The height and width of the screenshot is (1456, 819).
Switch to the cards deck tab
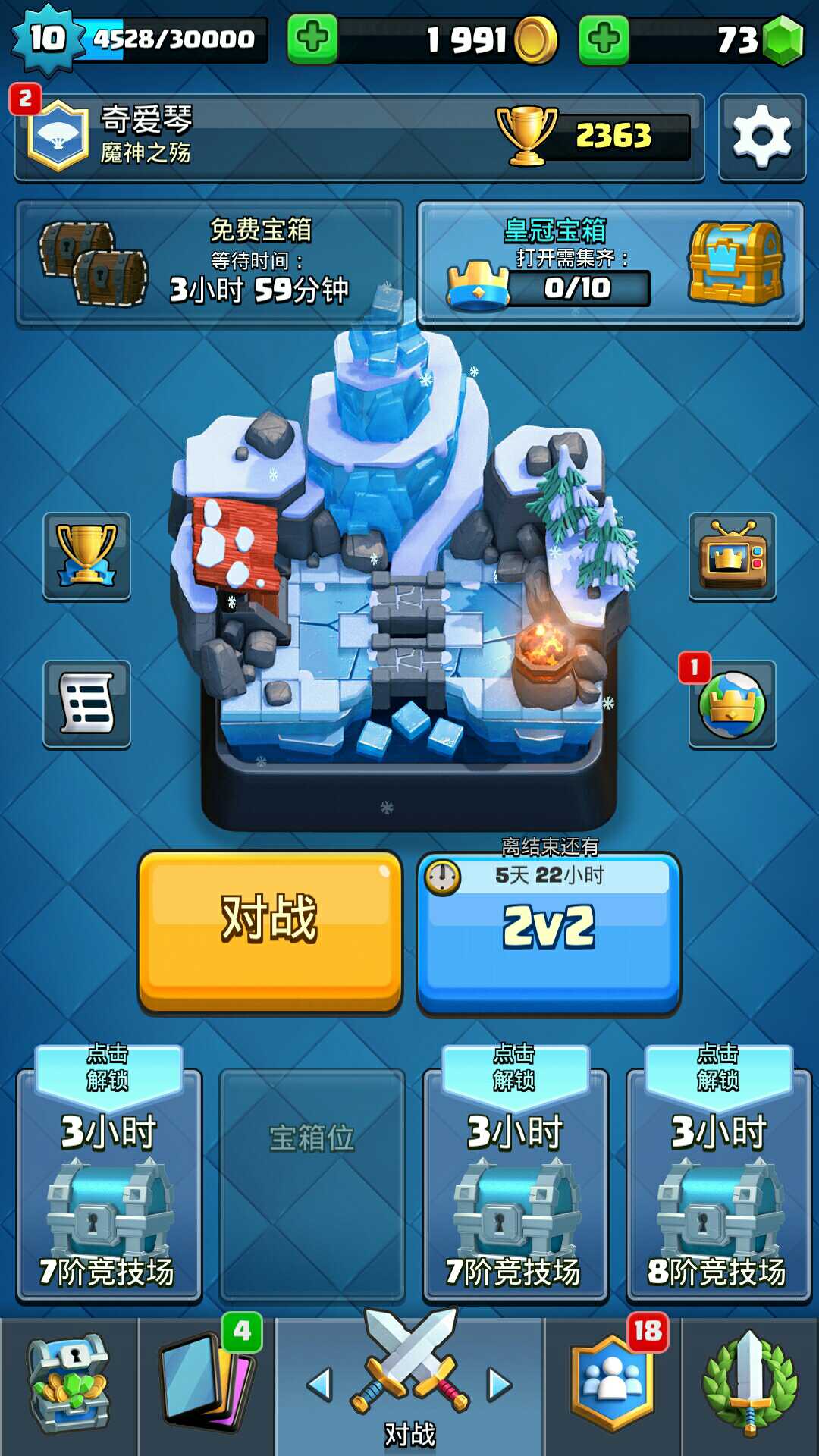[x=207, y=1385]
